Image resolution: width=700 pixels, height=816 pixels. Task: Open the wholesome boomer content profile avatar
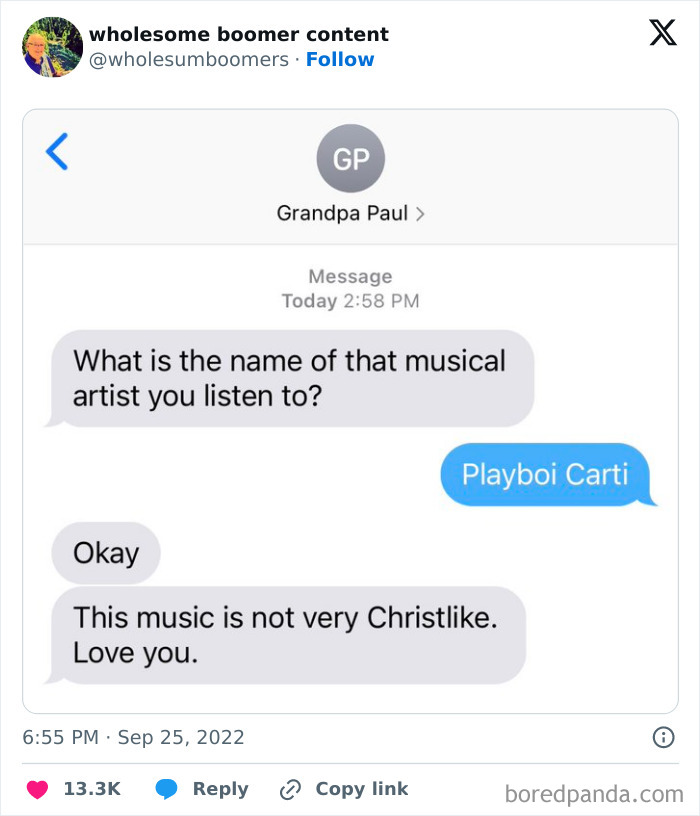[52, 47]
